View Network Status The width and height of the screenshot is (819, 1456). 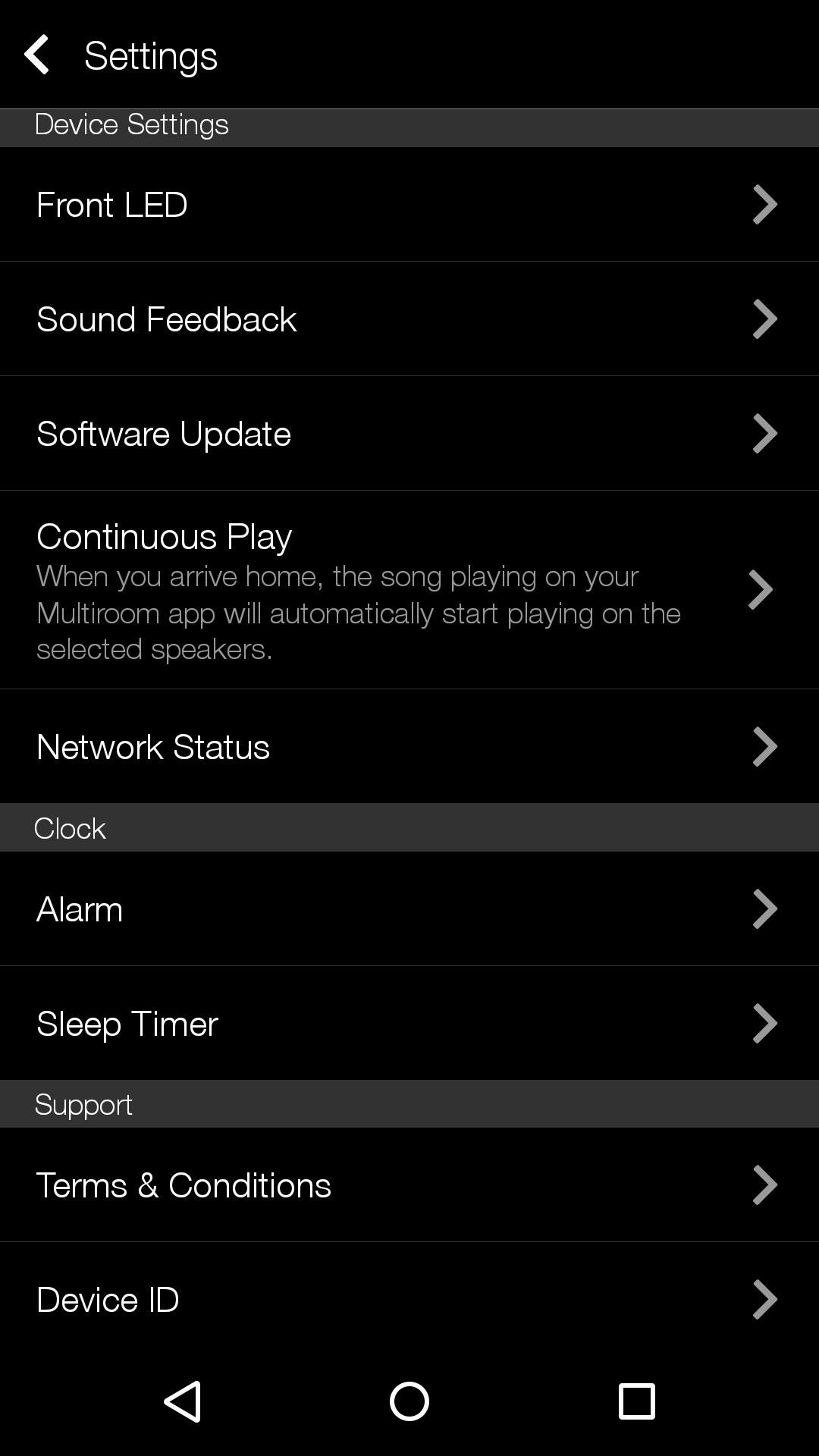point(409,746)
